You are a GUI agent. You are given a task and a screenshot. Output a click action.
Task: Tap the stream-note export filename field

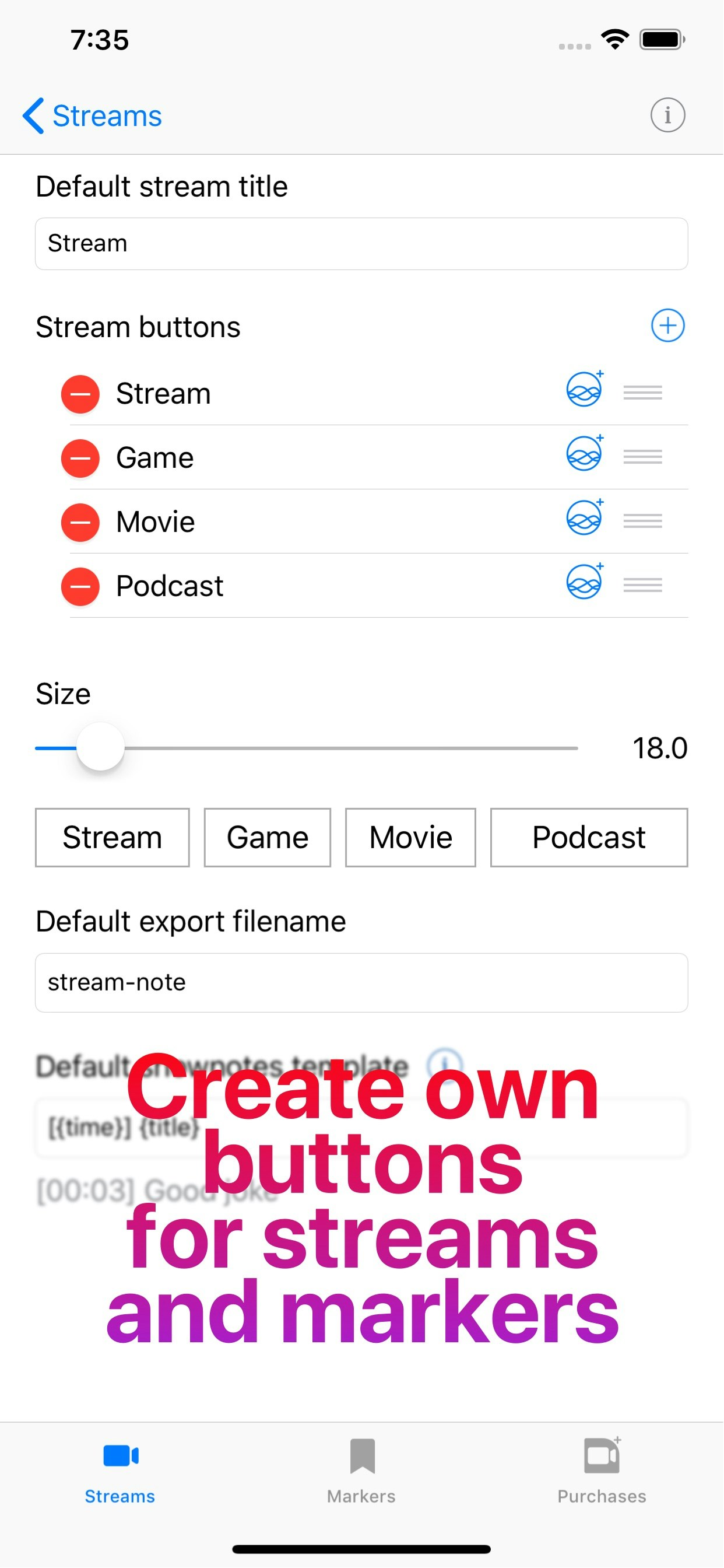361,982
